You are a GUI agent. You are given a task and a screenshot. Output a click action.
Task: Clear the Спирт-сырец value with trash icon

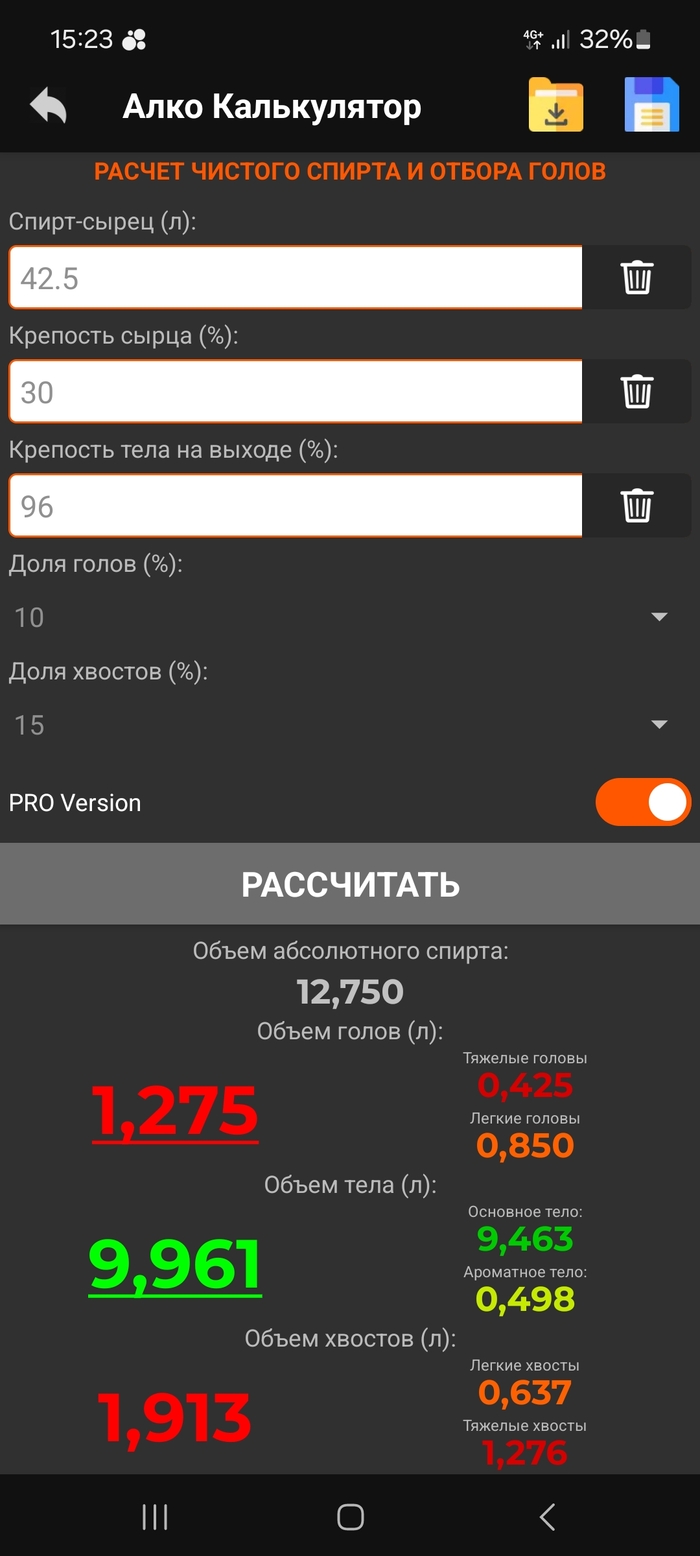pos(637,278)
